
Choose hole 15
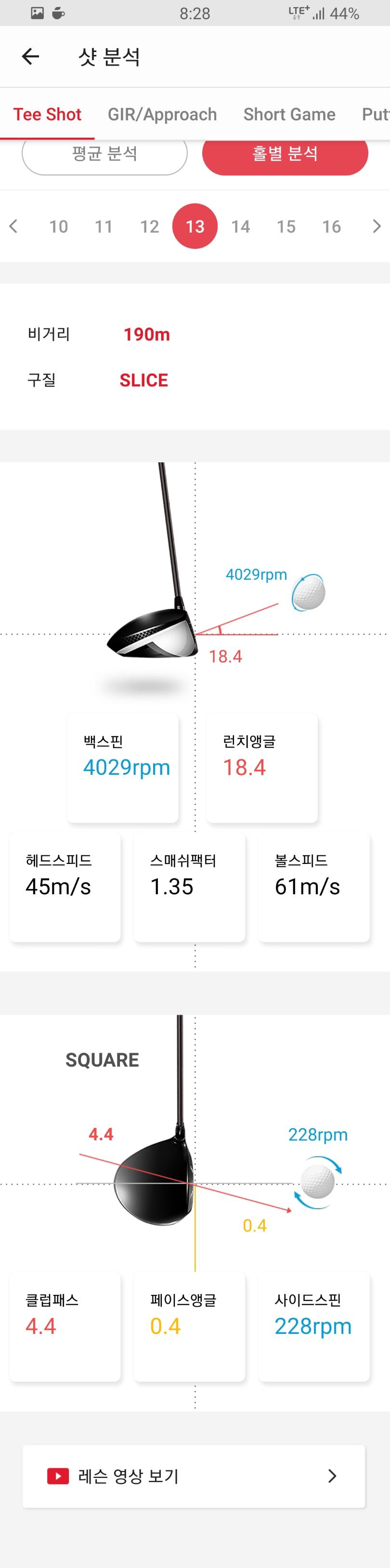[x=286, y=226]
